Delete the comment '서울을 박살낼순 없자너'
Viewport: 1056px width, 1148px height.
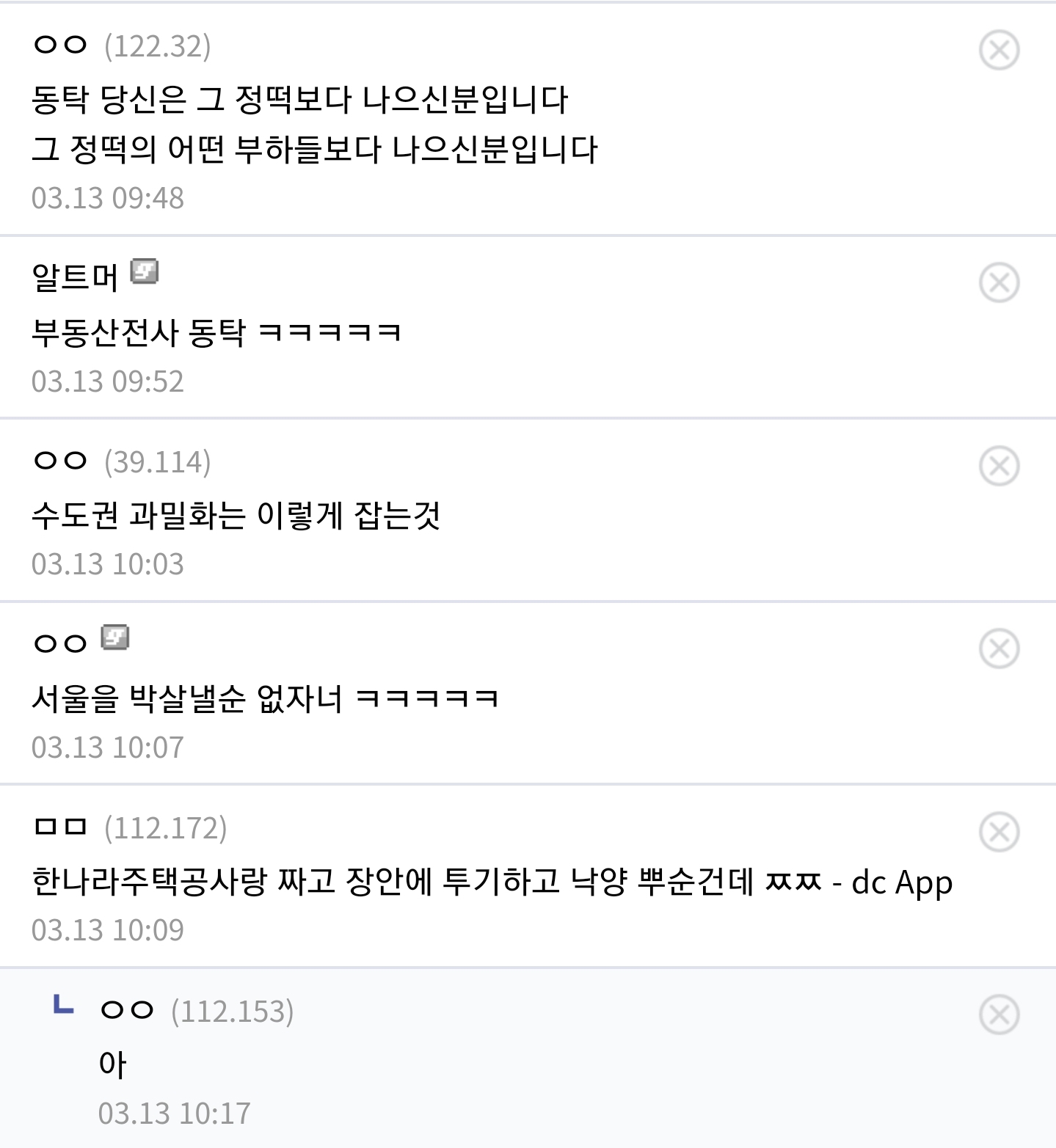999,648
